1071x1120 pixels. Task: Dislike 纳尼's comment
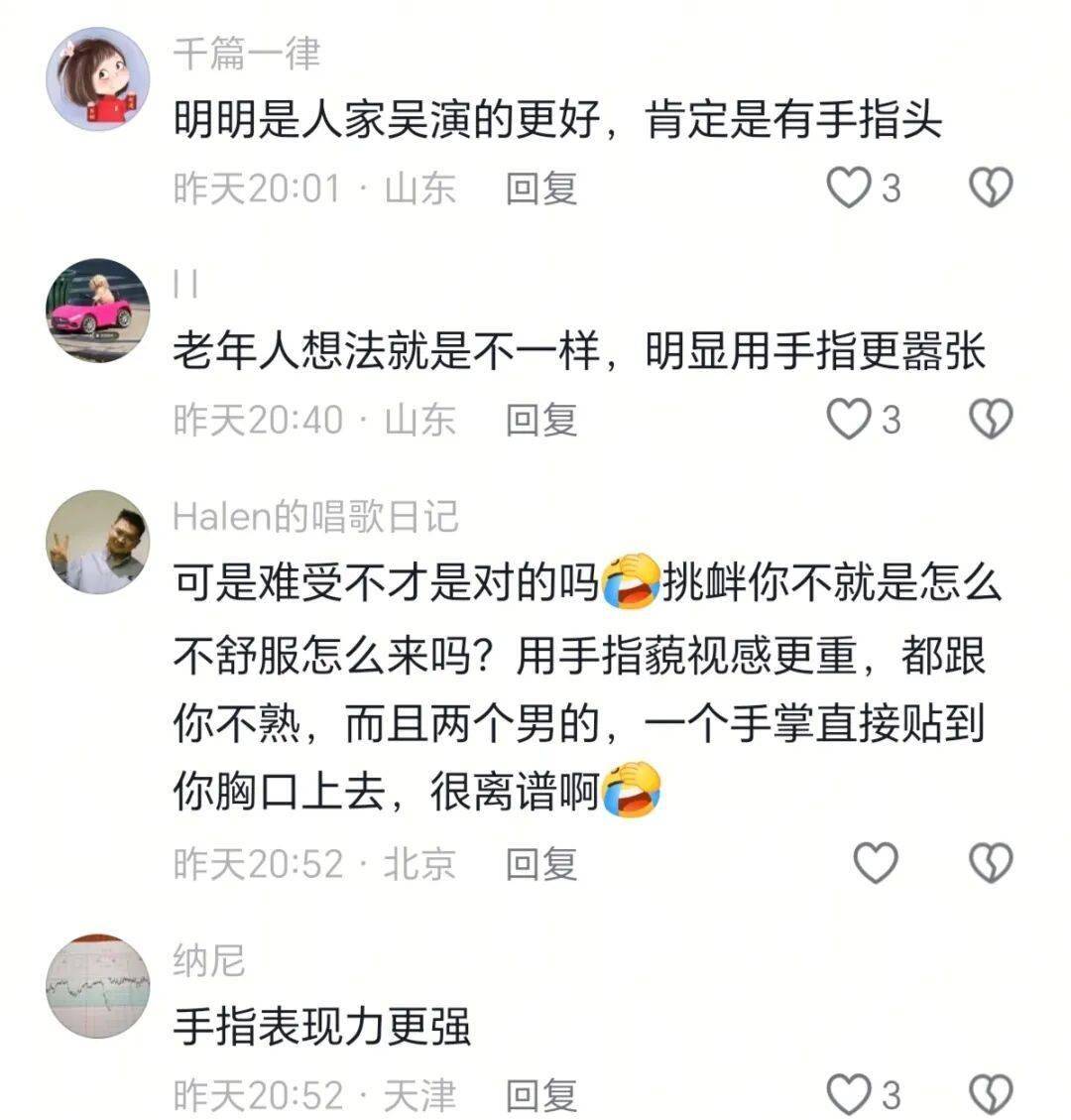click(990, 1095)
